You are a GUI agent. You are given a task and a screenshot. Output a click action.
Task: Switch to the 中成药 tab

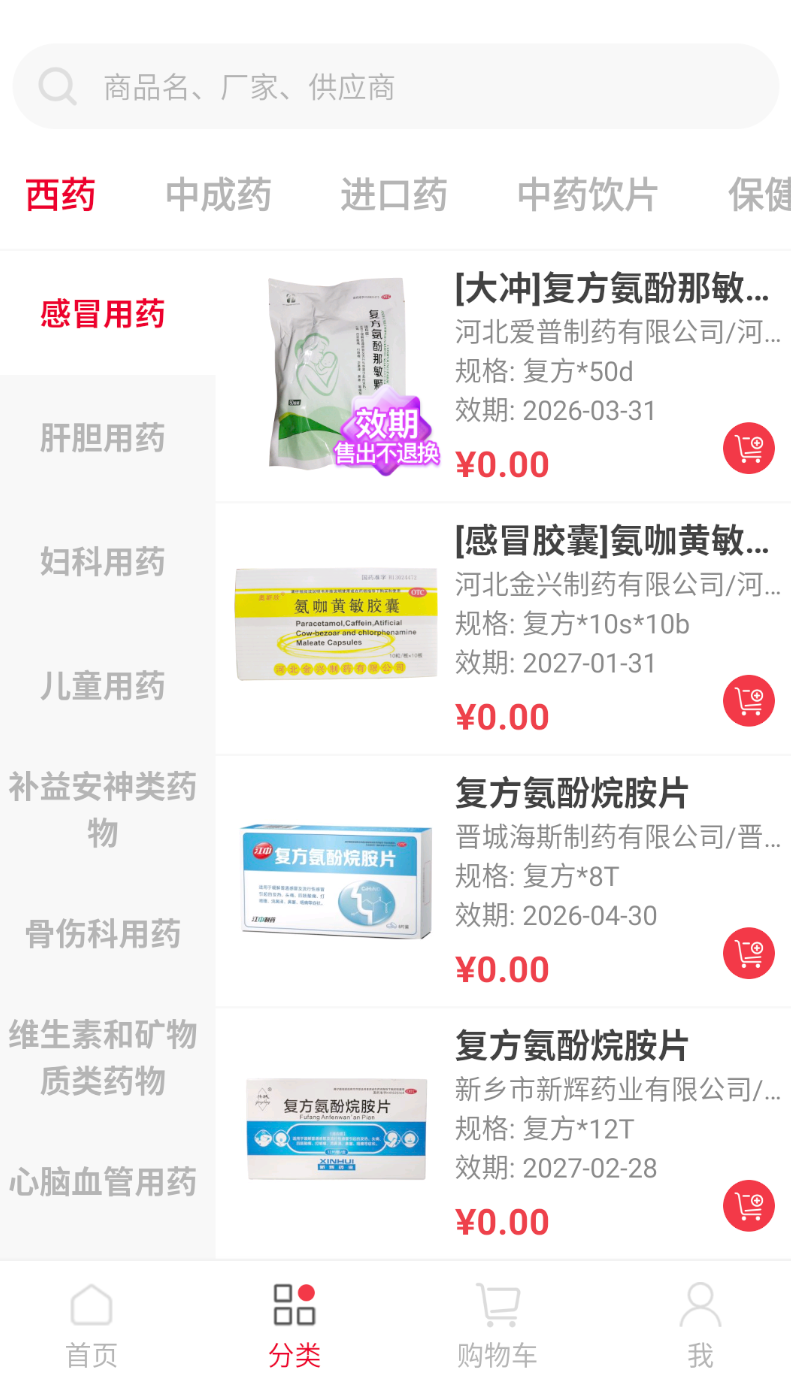pyautogui.click(x=218, y=195)
